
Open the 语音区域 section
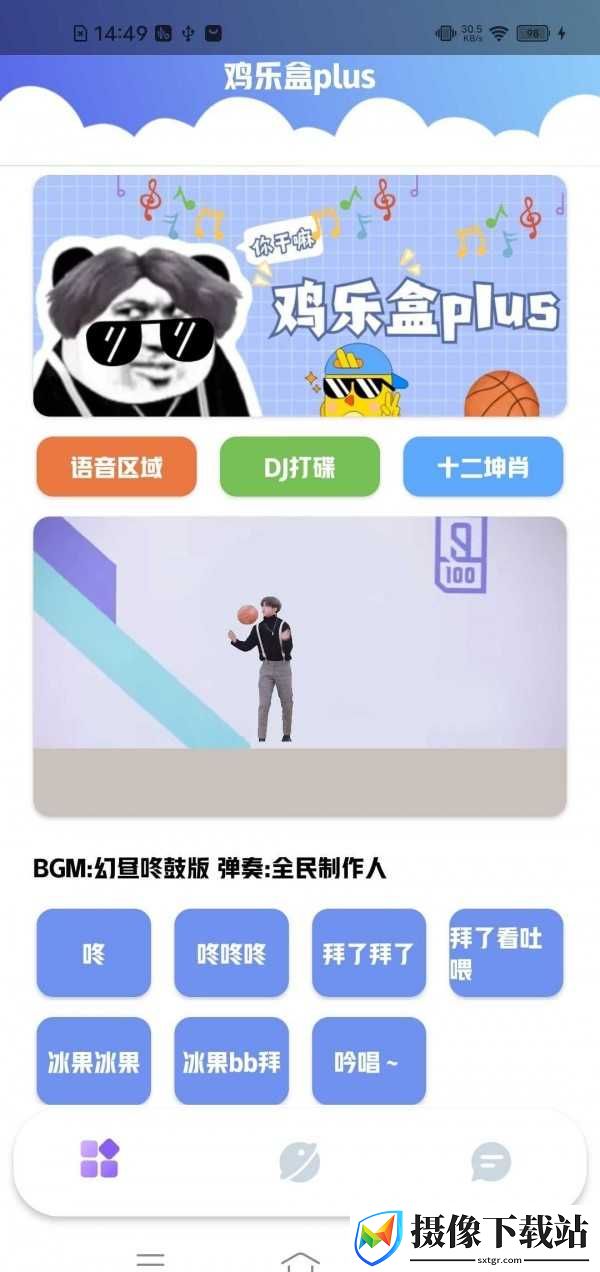[116, 467]
